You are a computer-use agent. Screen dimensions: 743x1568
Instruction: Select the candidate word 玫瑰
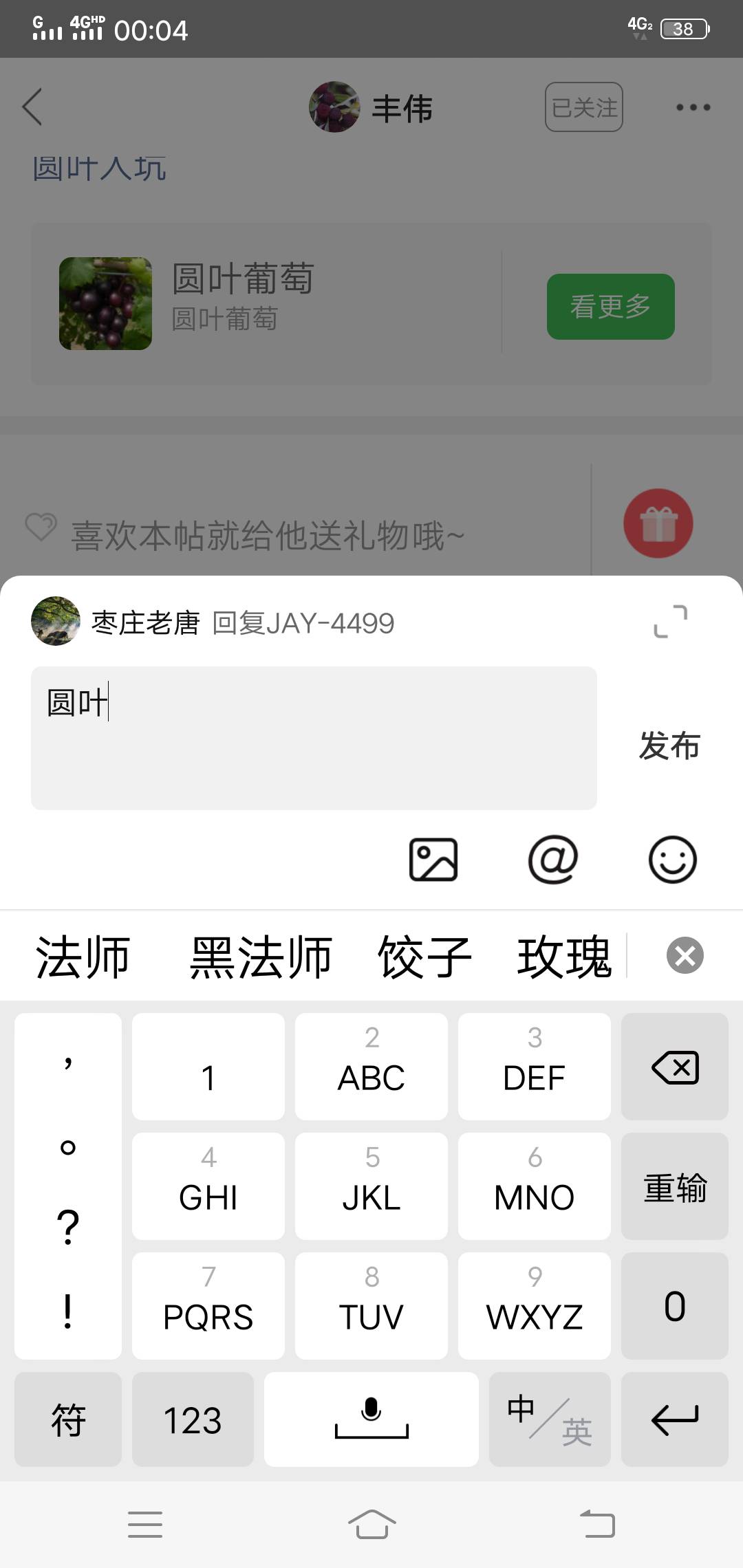(564, 957)
